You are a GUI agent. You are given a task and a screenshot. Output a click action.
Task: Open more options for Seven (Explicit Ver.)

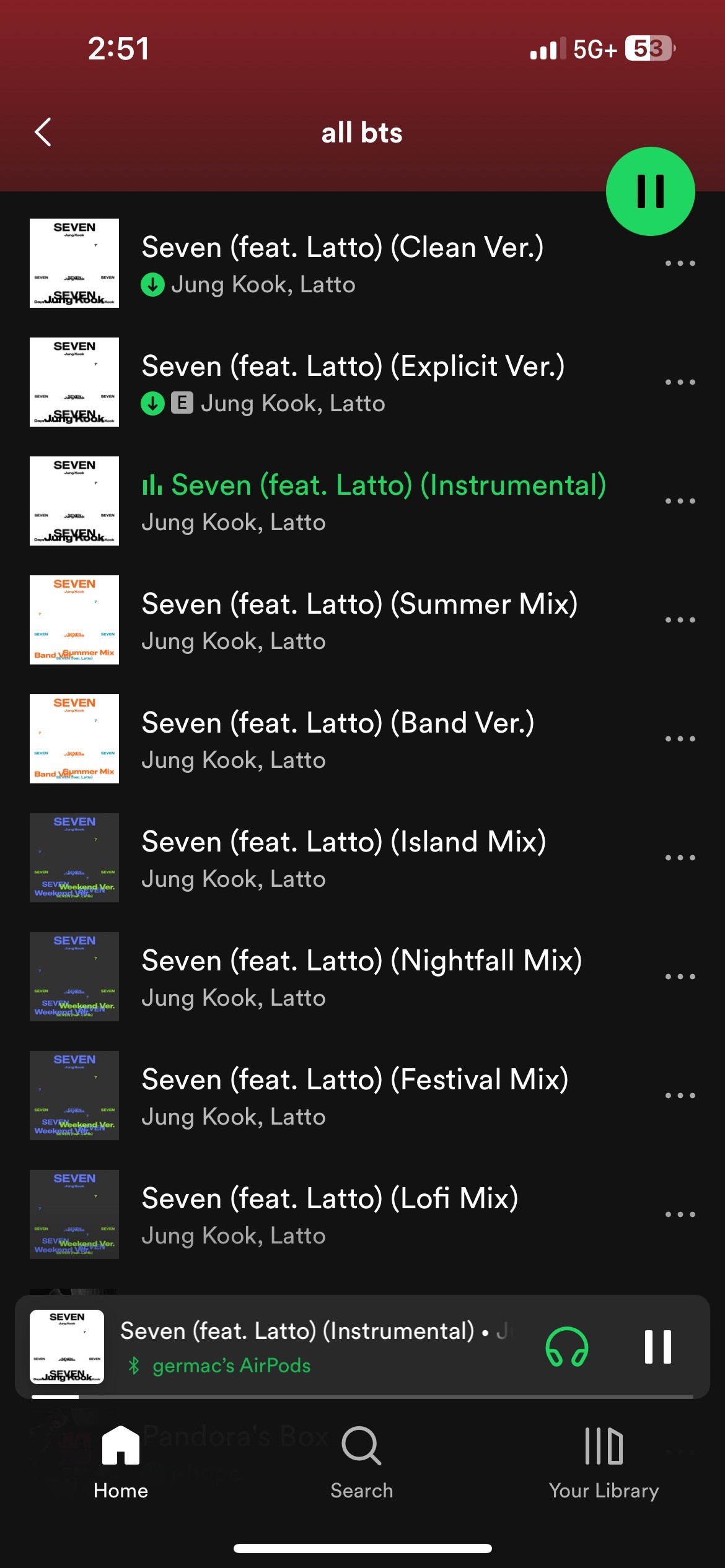680,382
